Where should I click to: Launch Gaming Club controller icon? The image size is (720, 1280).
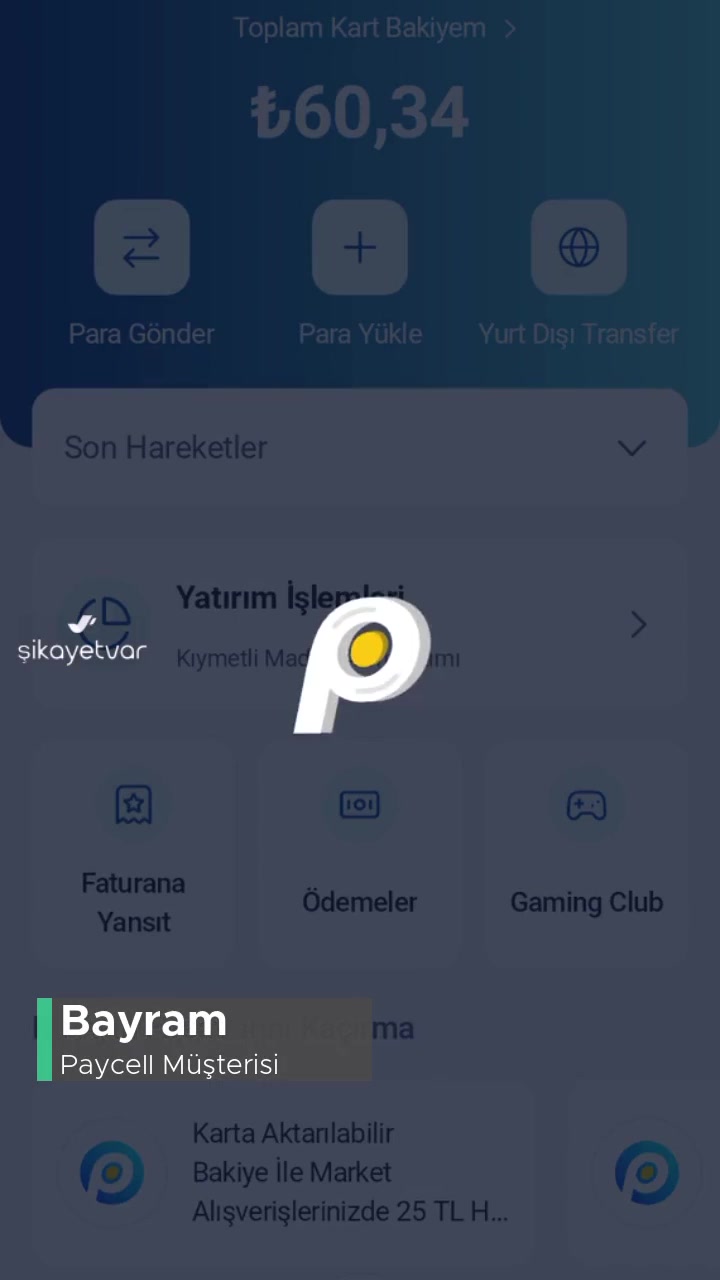586,805
